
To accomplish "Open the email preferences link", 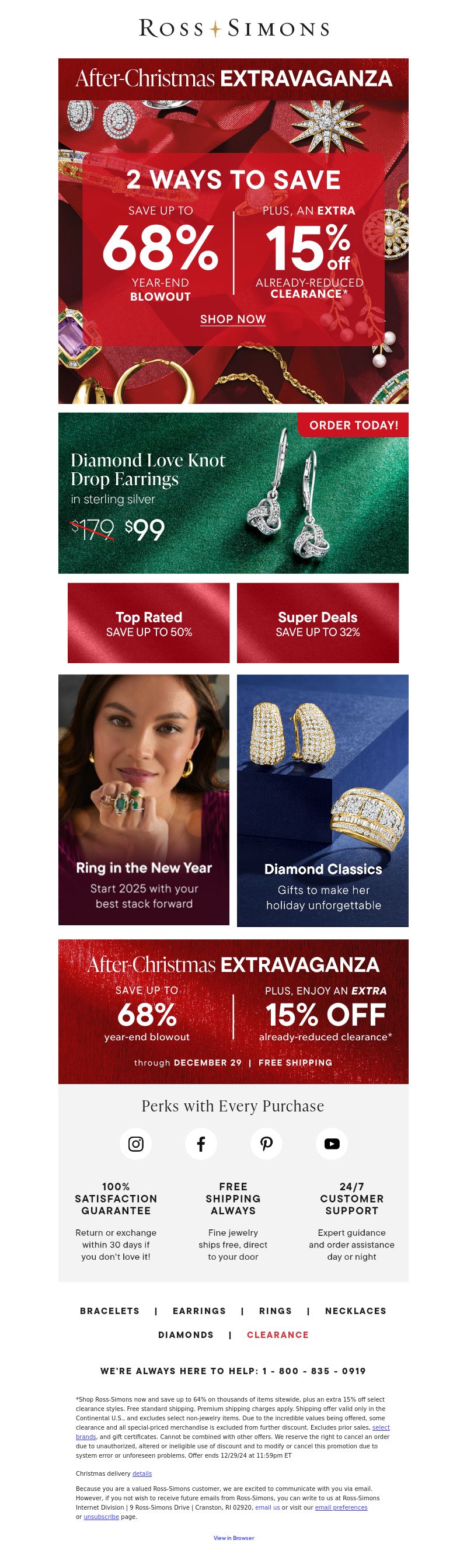I will point(341,1507).
